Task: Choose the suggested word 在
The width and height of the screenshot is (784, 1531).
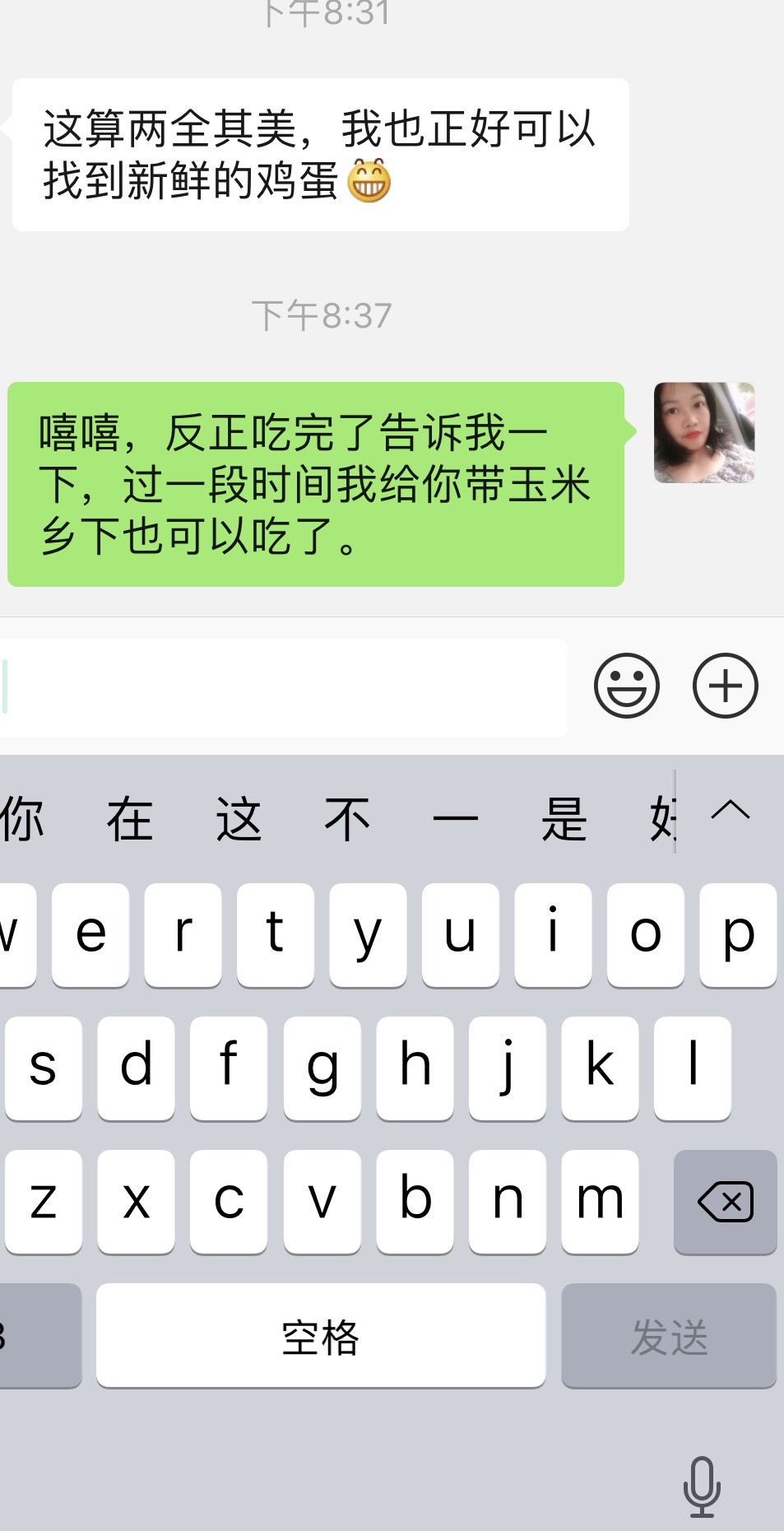Action: point(130,820)
